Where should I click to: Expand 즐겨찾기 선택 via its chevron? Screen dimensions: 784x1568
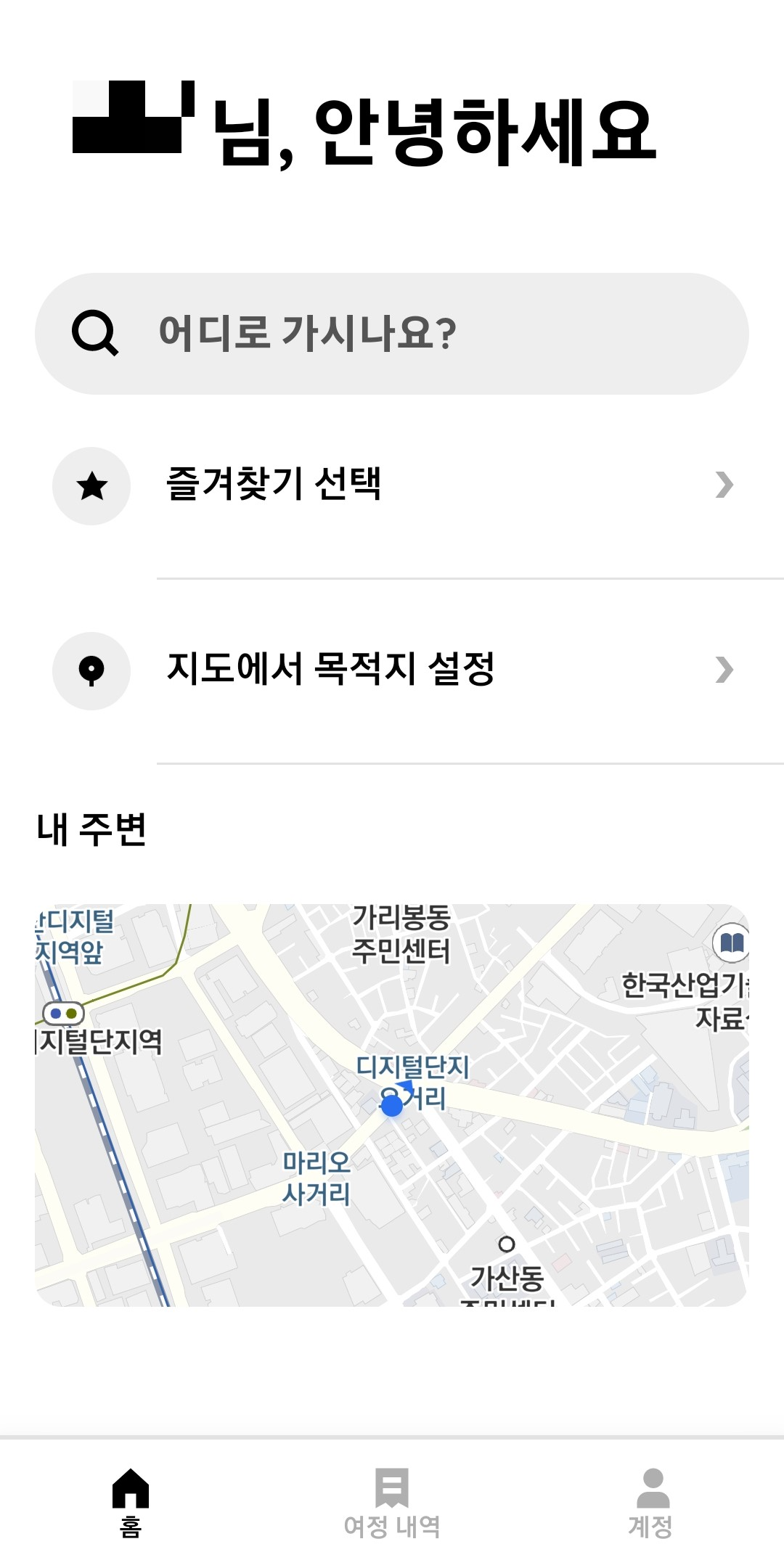pos(725,486)
